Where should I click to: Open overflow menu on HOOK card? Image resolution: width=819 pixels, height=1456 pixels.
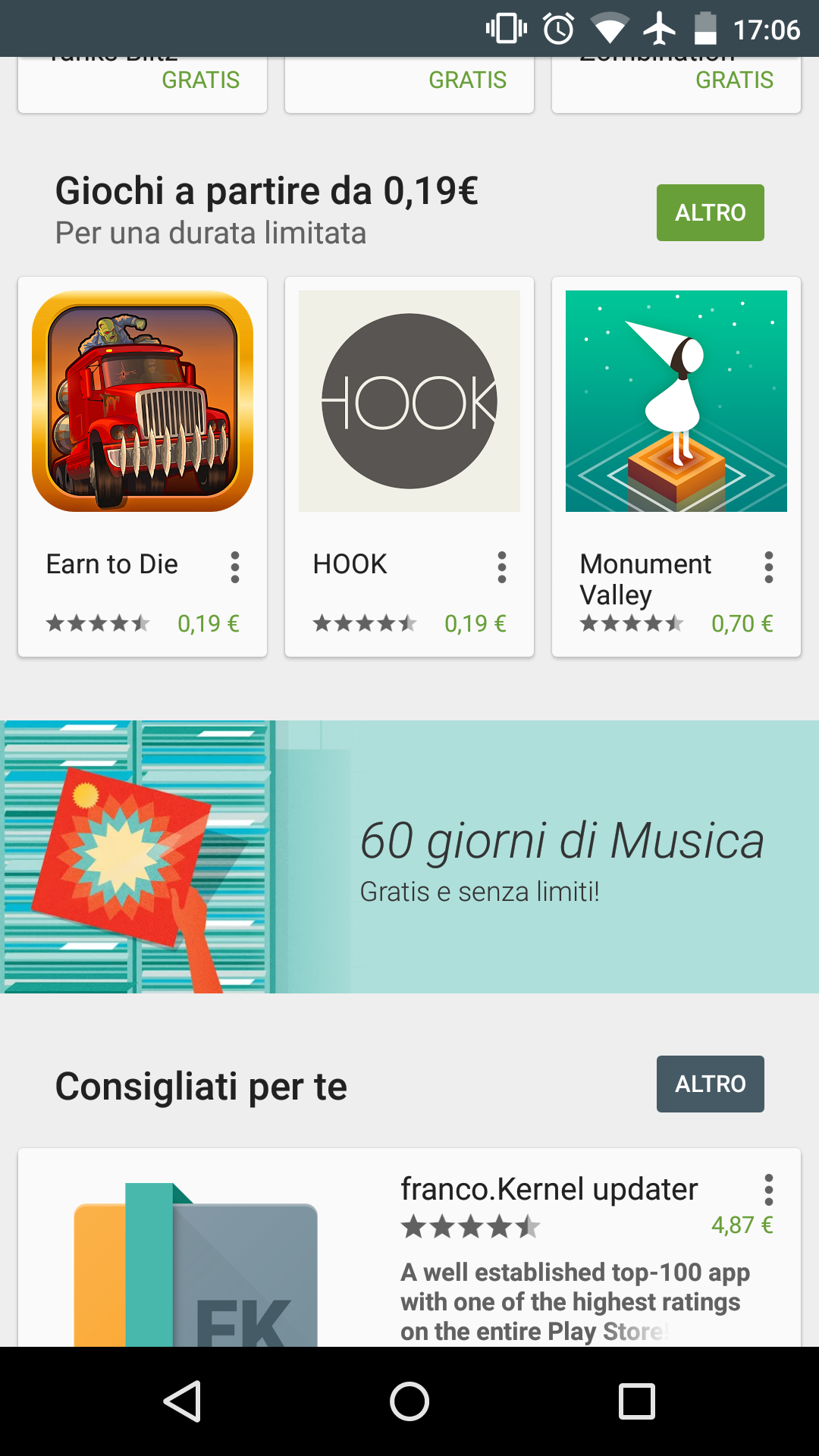click(502, 567)
